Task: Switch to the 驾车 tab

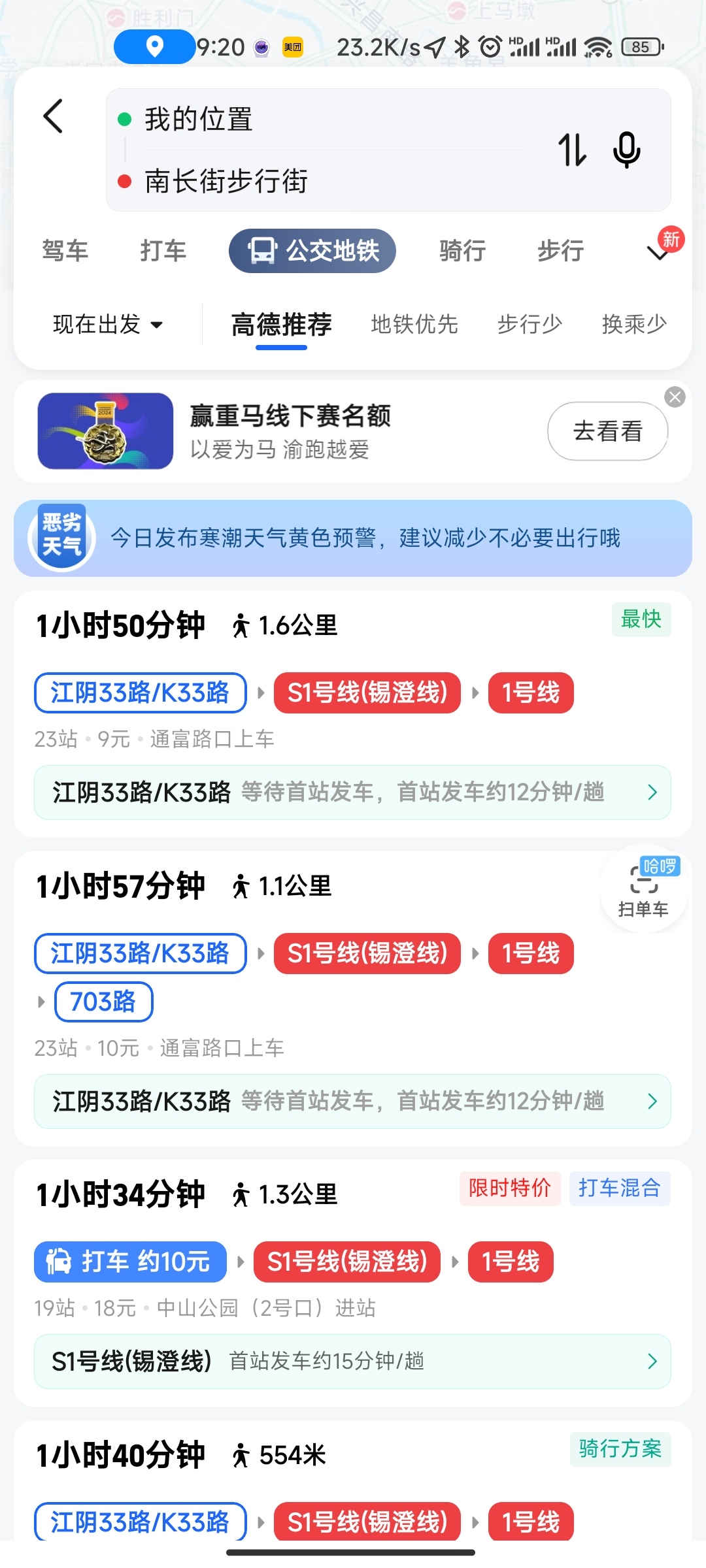Action: pyautogui.click(x=65, y=251)
